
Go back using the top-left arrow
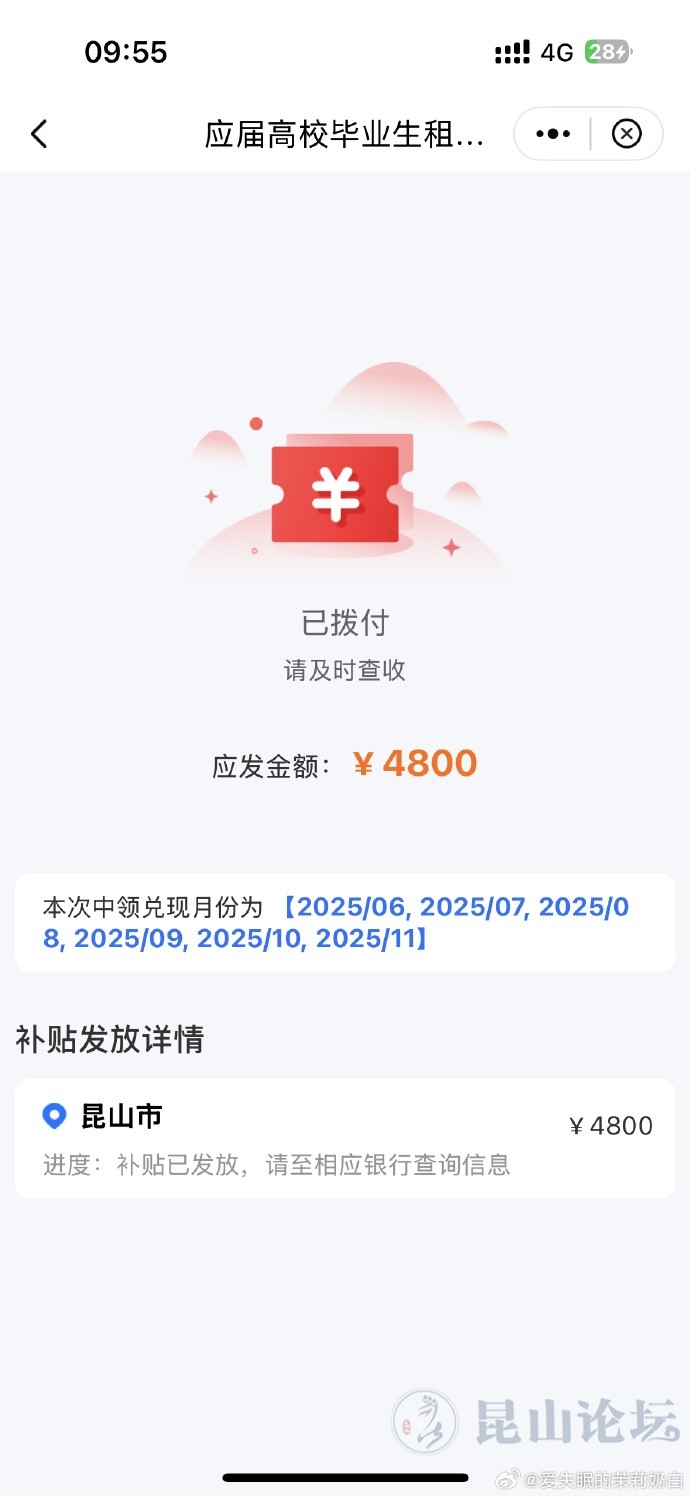pos(39,134)
